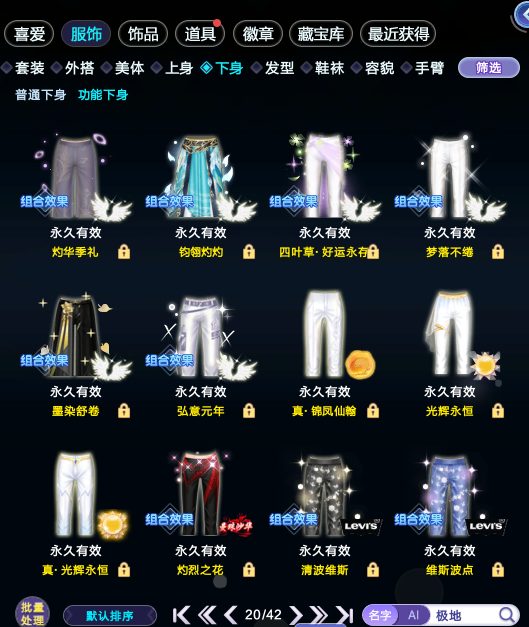Switch to 普通下身 sub-category
The width and height of the screenshot is (529, 627).
click(40, 95)
